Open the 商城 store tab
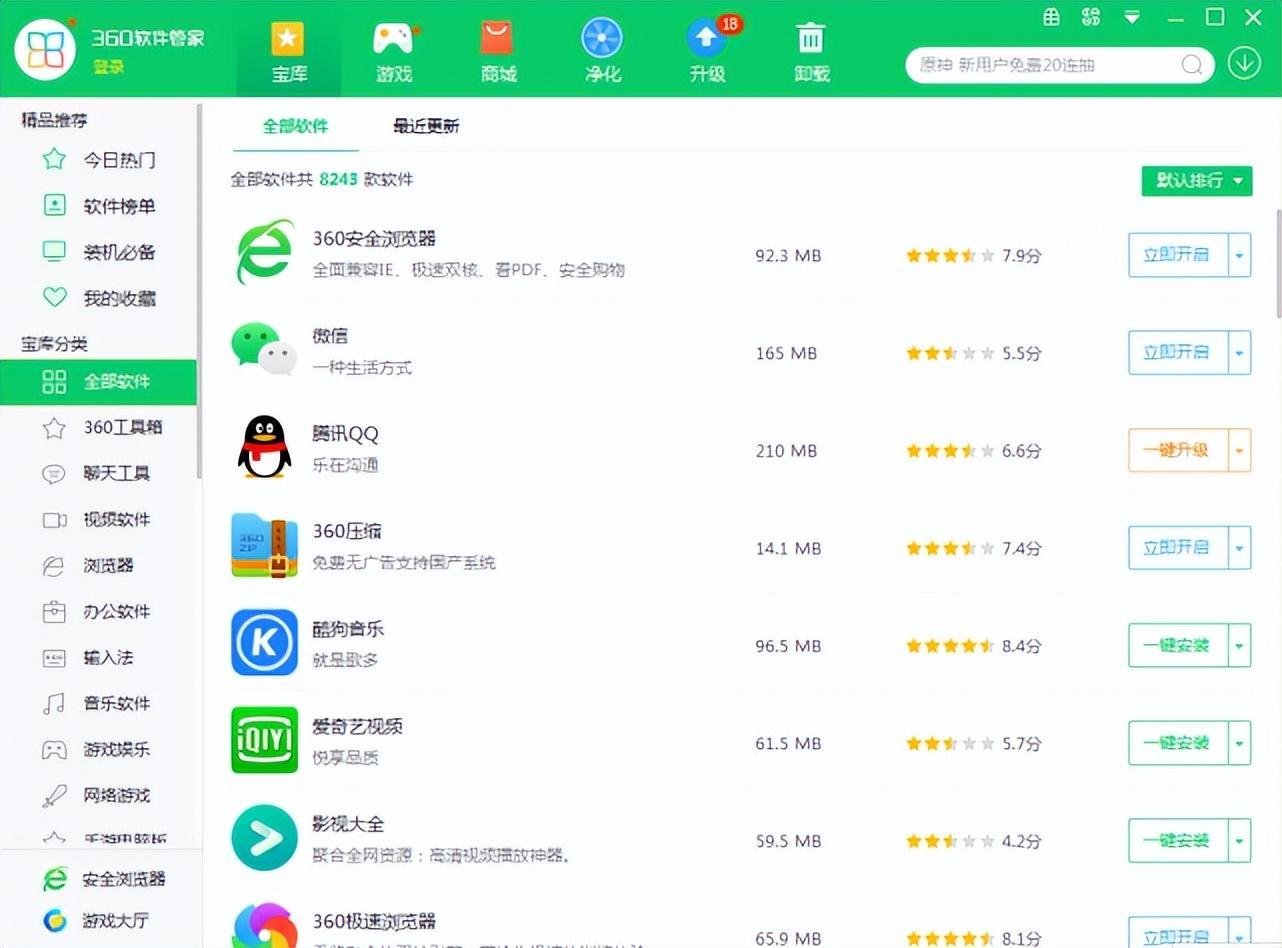 [498, 51]
